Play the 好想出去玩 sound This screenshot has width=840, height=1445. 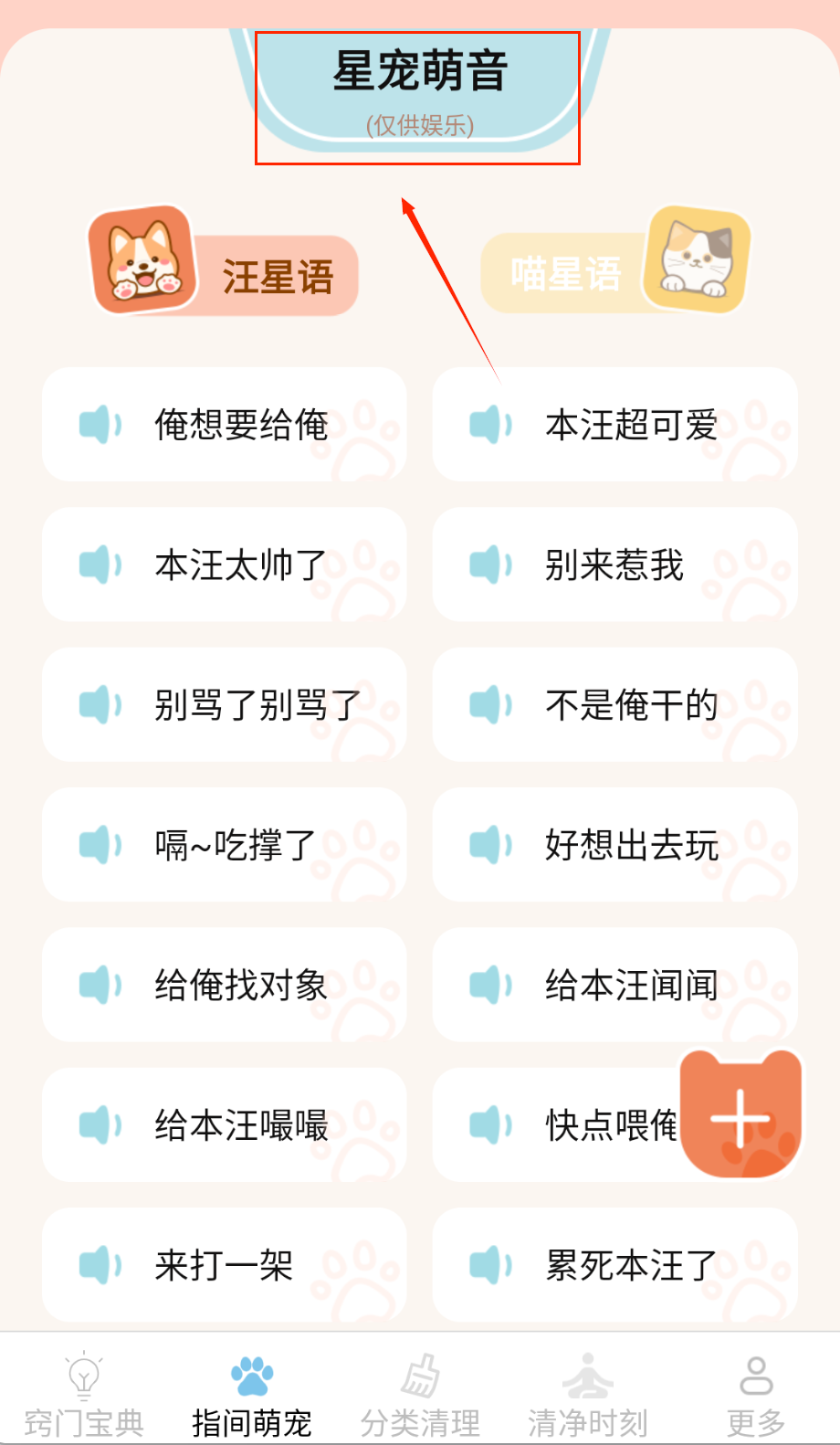(x=614, y=845)
